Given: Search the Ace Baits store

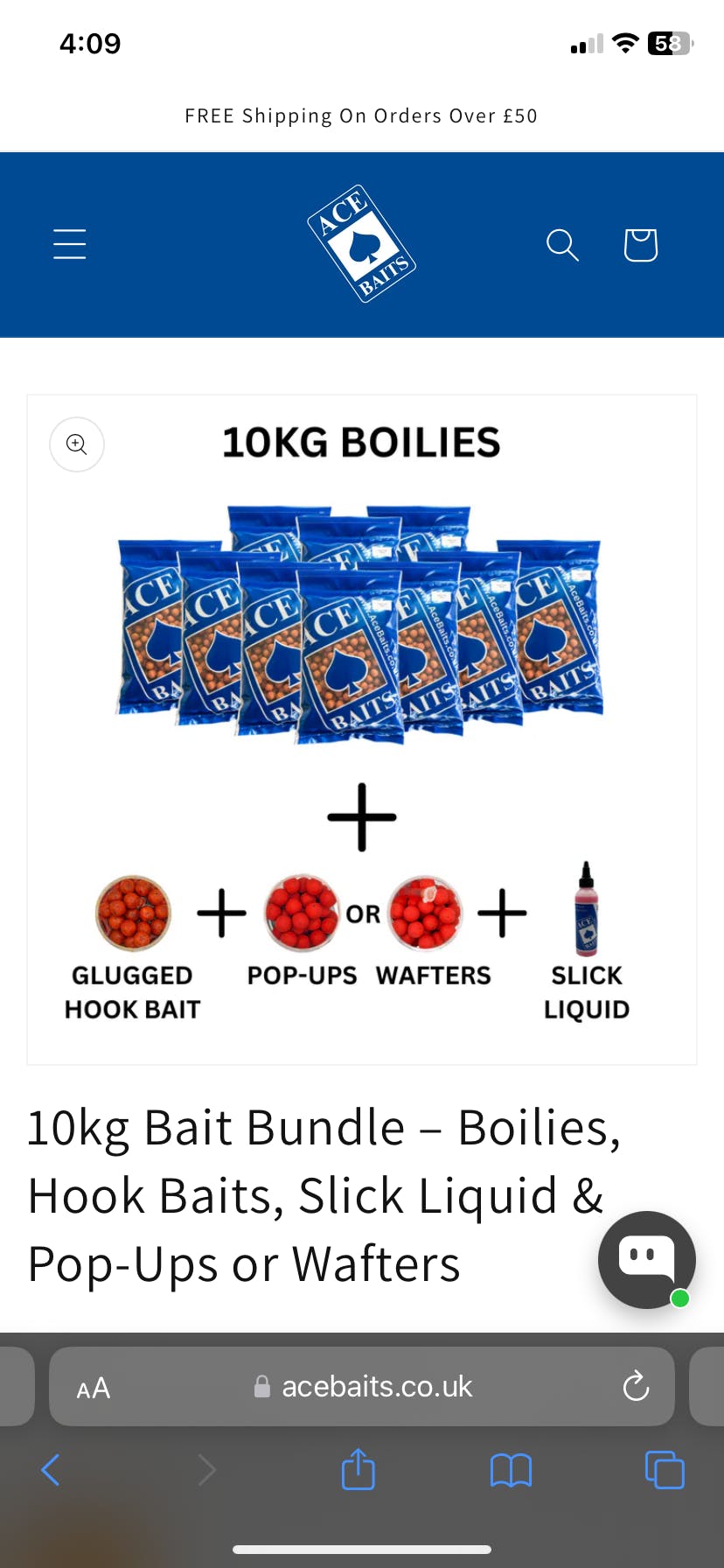Looking at the screenshot, I should (x=562, y=245).
